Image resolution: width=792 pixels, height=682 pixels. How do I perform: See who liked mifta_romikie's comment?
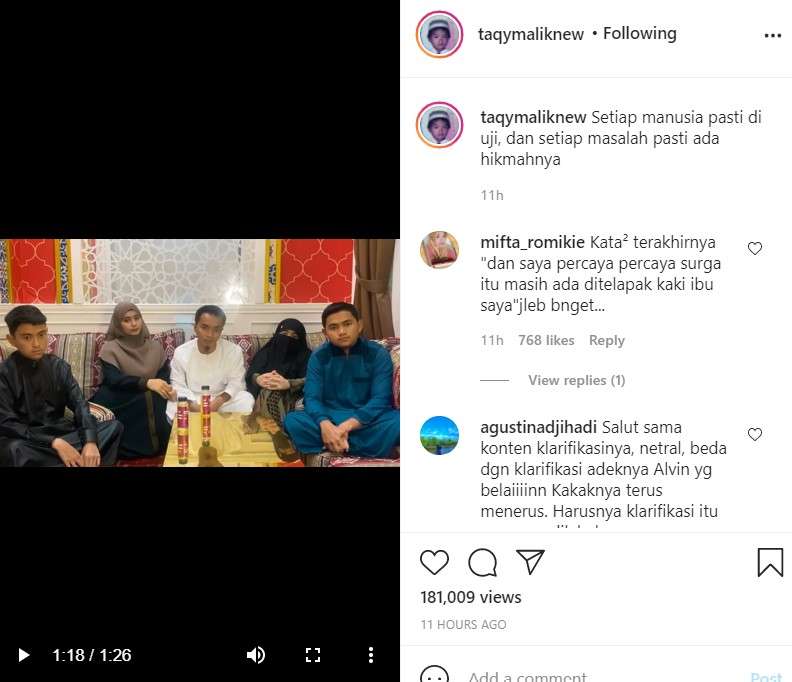click(546, 340)
